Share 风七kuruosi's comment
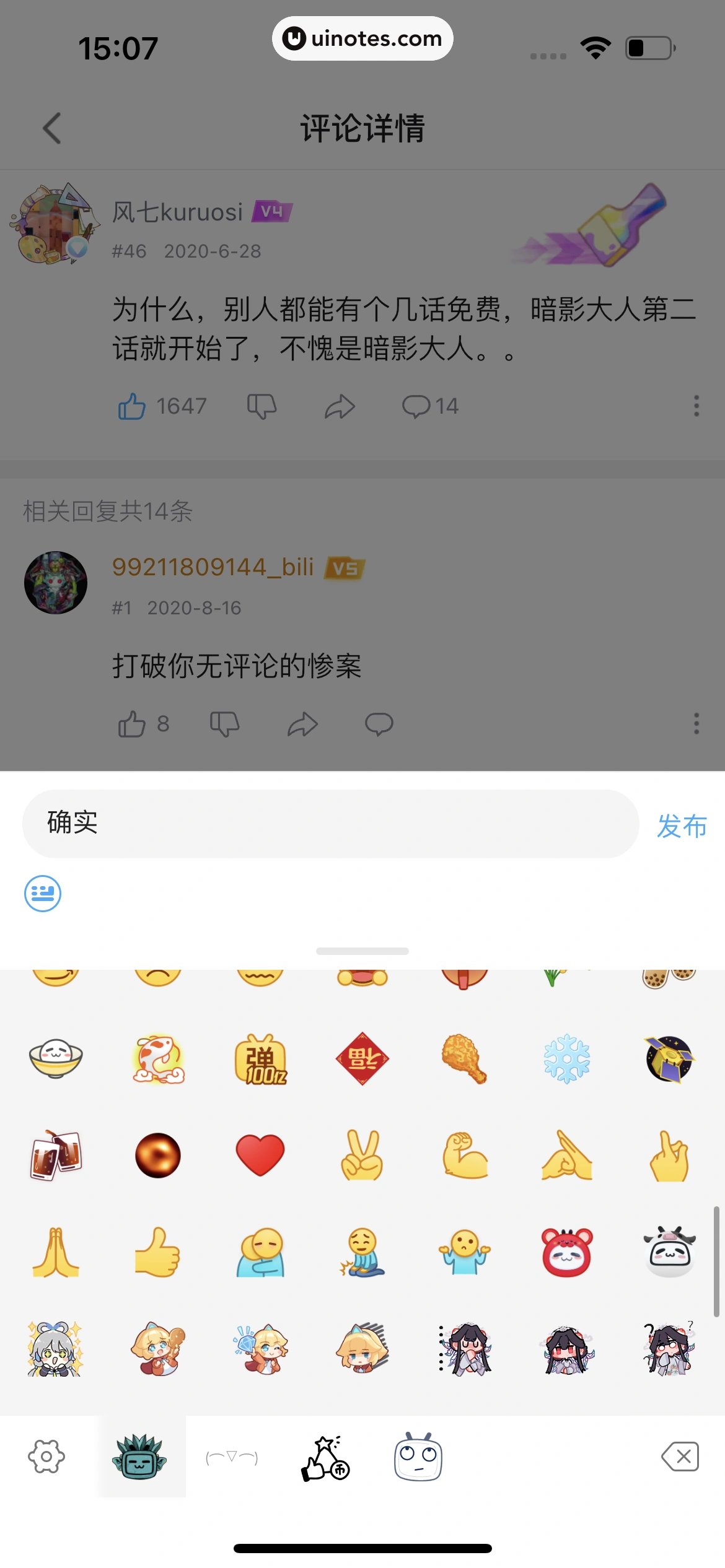The image size is (725, 1568). [x=341, y=406]
